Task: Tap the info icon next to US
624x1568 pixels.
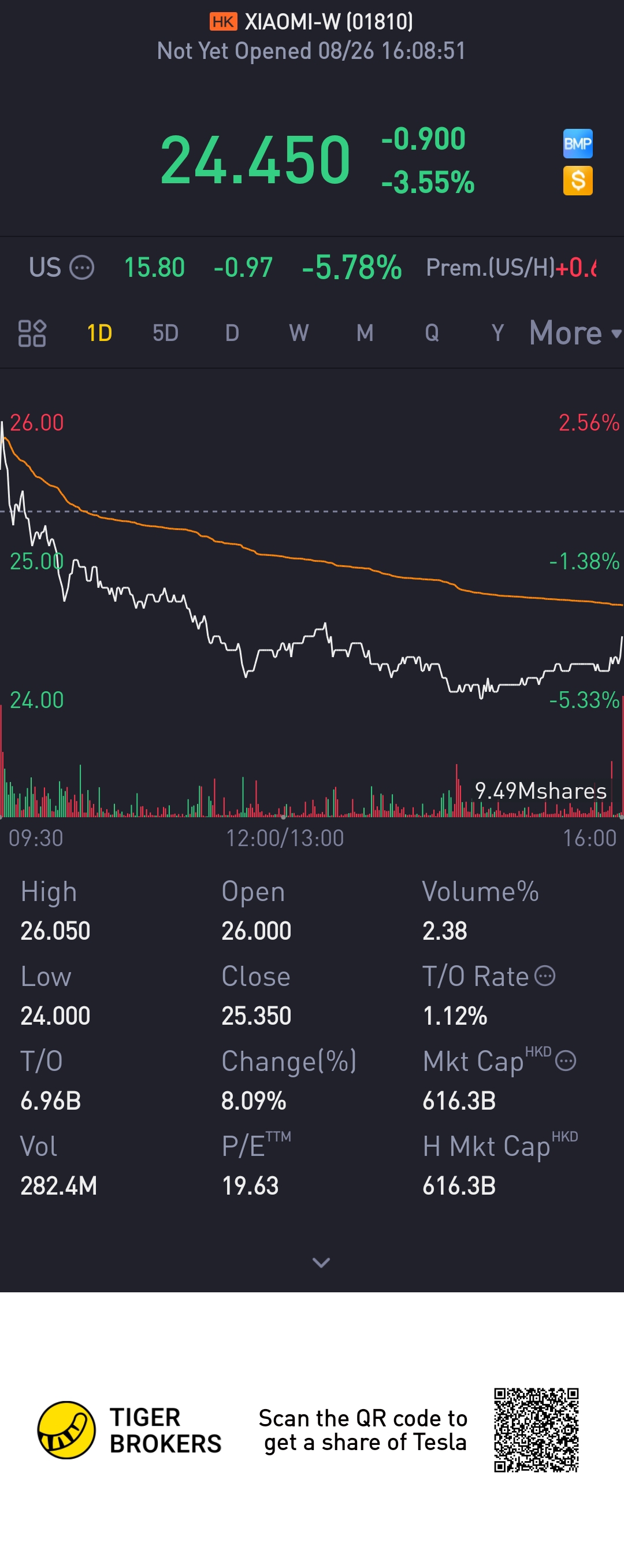Action: 81,267
